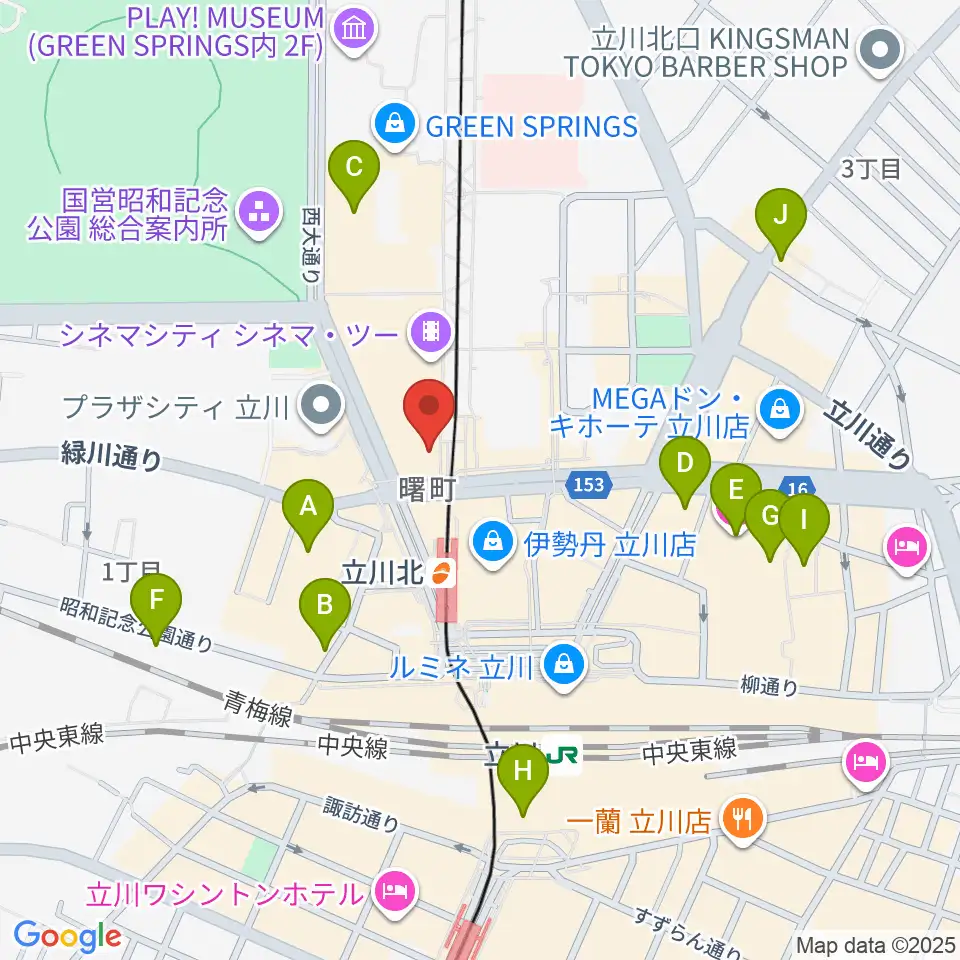The width and height of the screenshot is (960, 960).
Task: Open the プラザシティ 立川 pin
Action: tap(321, 406)
